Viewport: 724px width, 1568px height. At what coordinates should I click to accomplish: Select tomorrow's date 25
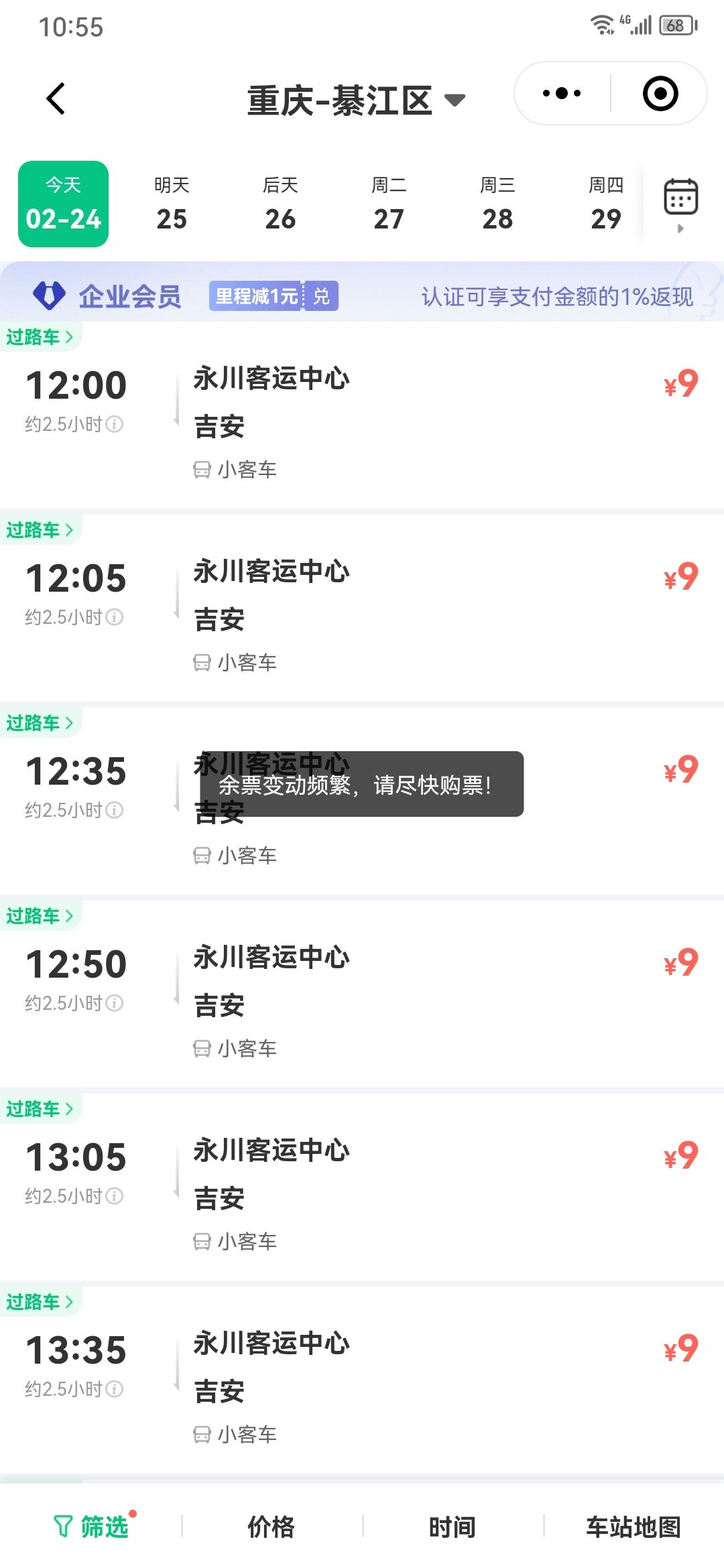(x=172, y=204)
